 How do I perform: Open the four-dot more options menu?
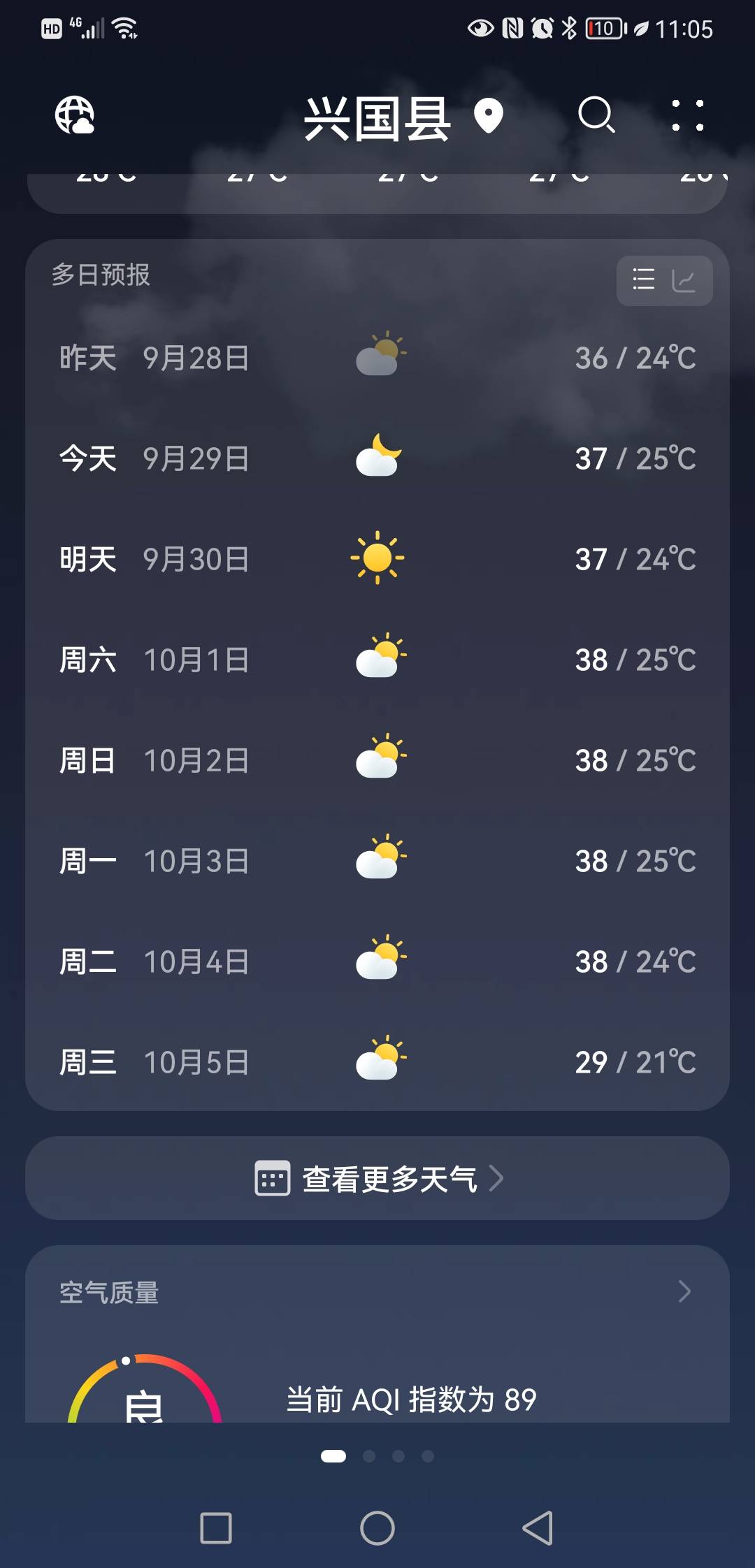(687, 115)
